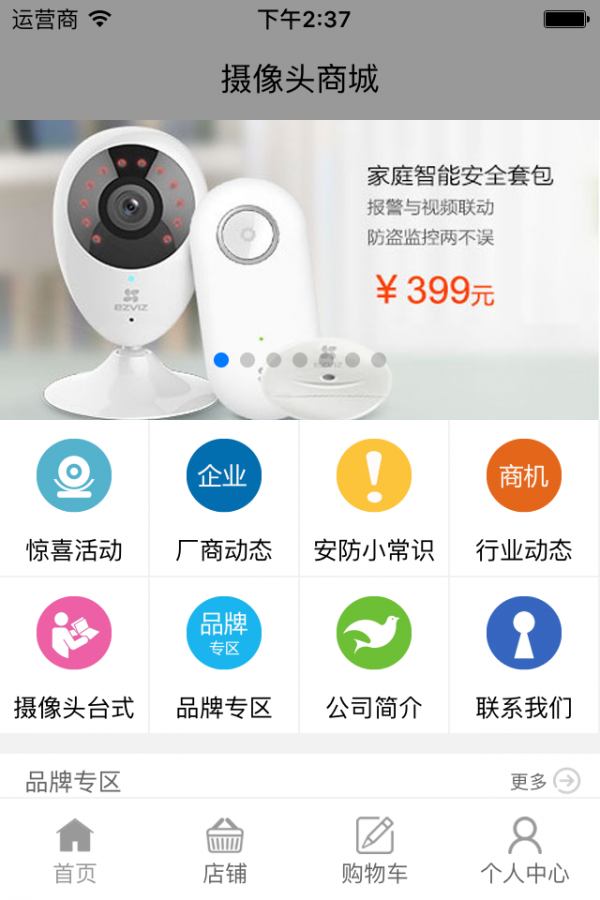This screenshot has width=600, height=900.
Task: Open 行业动态 news
Action: click(x=524, y=499)
